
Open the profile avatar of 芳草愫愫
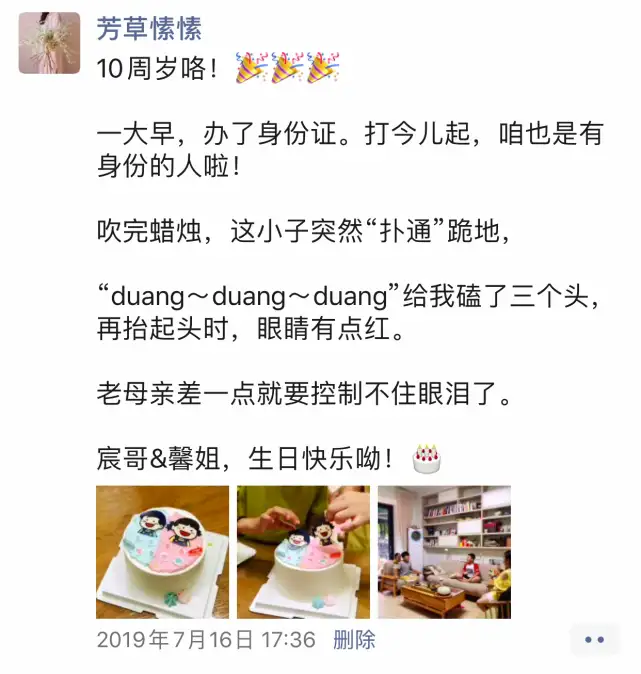[49, 43]
